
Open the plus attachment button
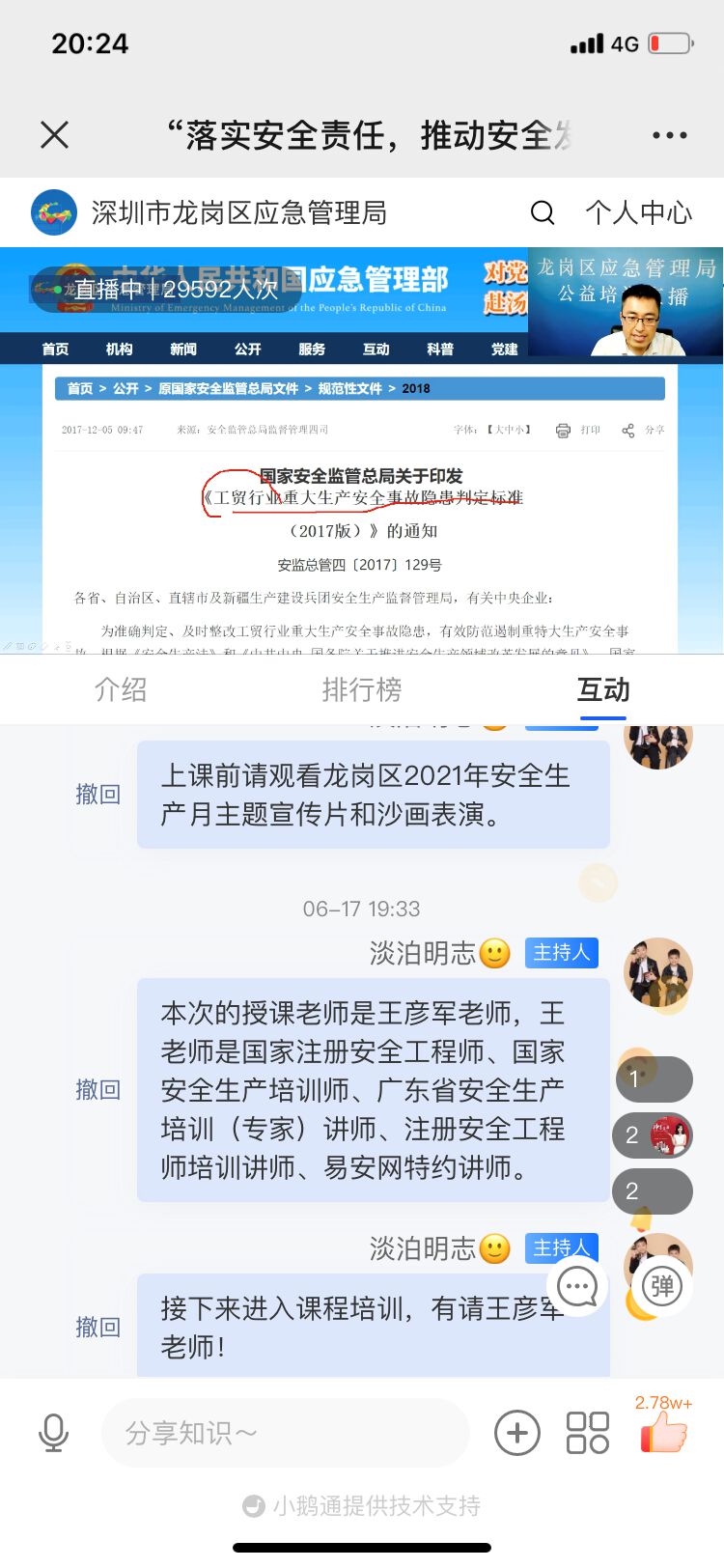(x=517, y=1433)
